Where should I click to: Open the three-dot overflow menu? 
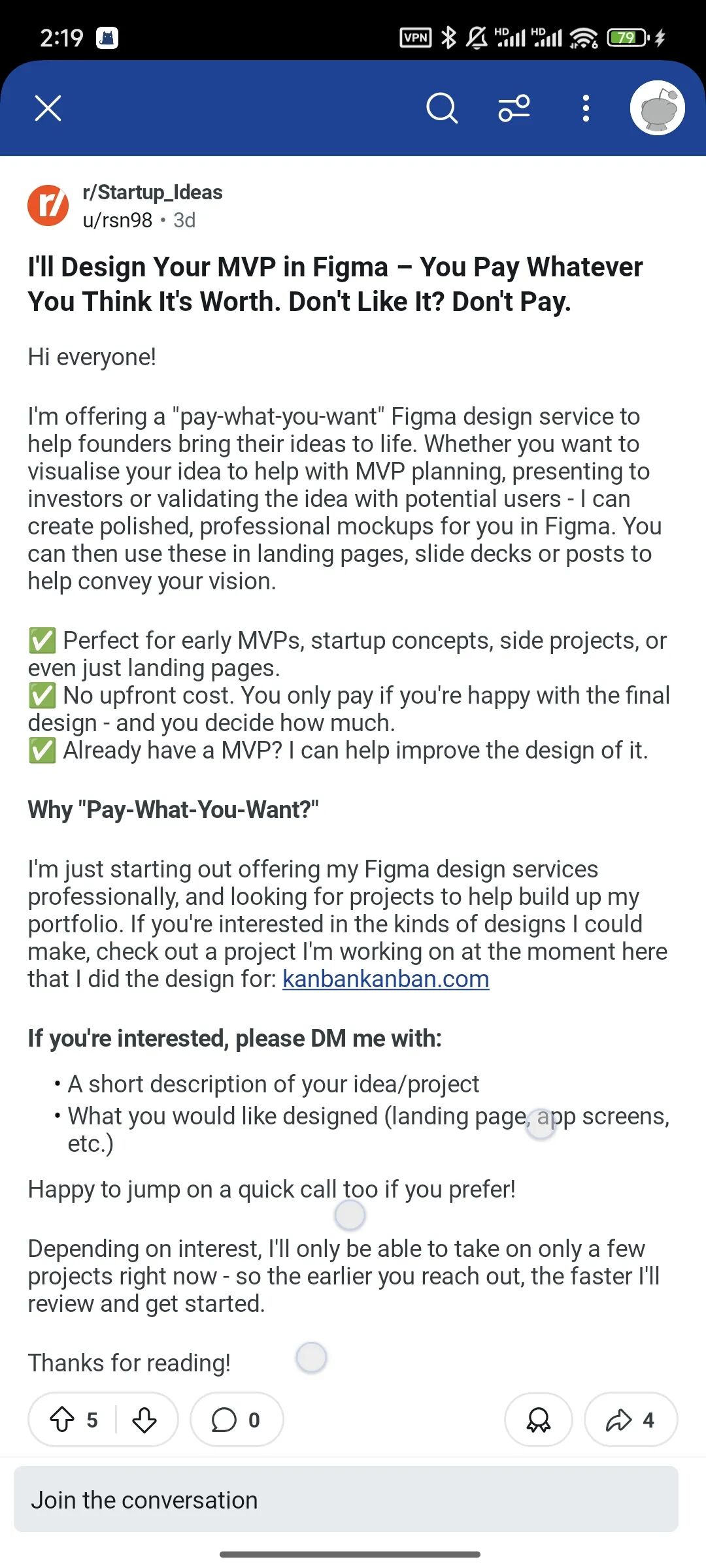point(586,108)
